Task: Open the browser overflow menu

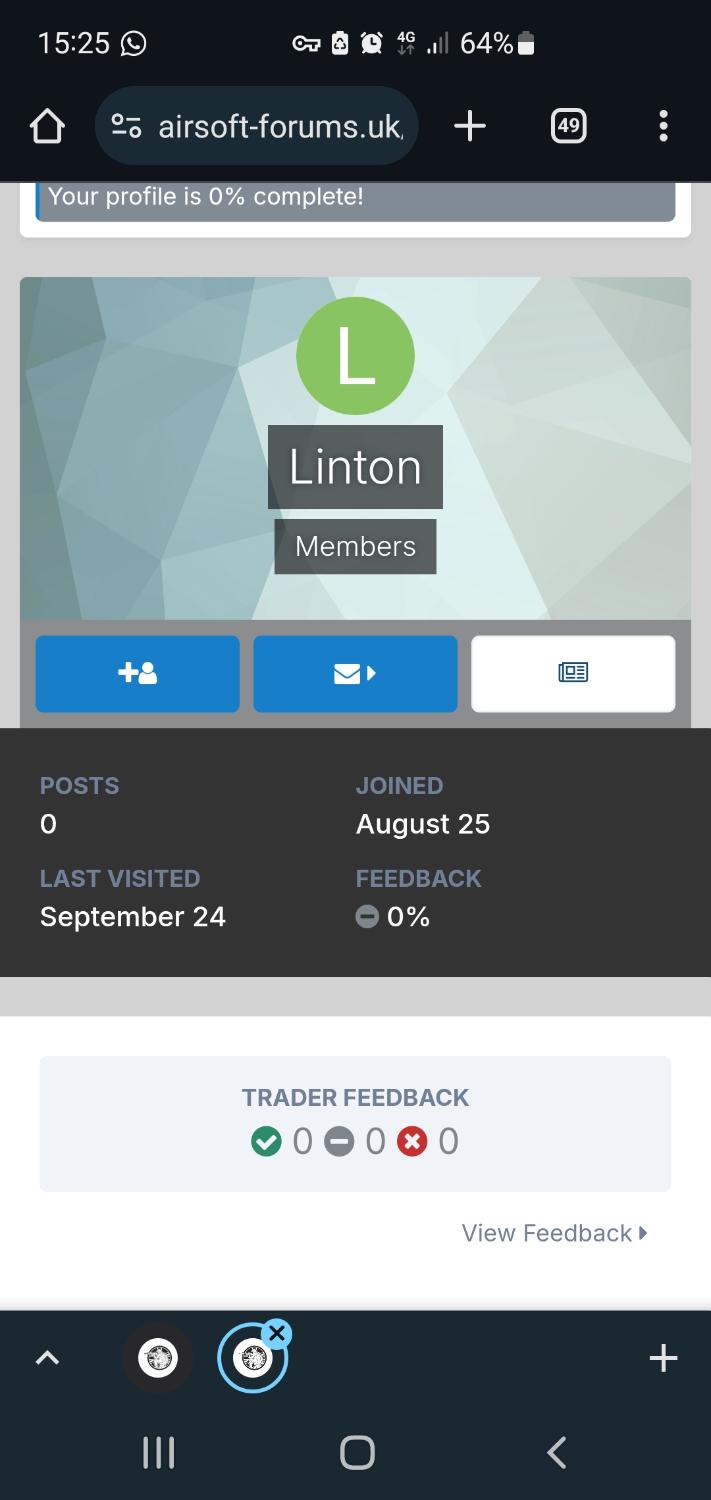Action: (x=663, y=126)
